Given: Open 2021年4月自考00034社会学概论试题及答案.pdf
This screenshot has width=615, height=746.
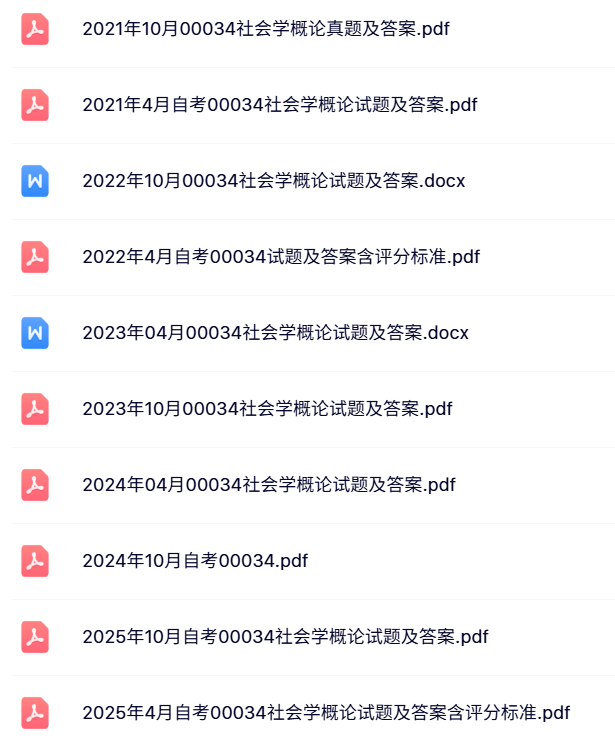Looking at the screenshot, I should pos(280,105).
